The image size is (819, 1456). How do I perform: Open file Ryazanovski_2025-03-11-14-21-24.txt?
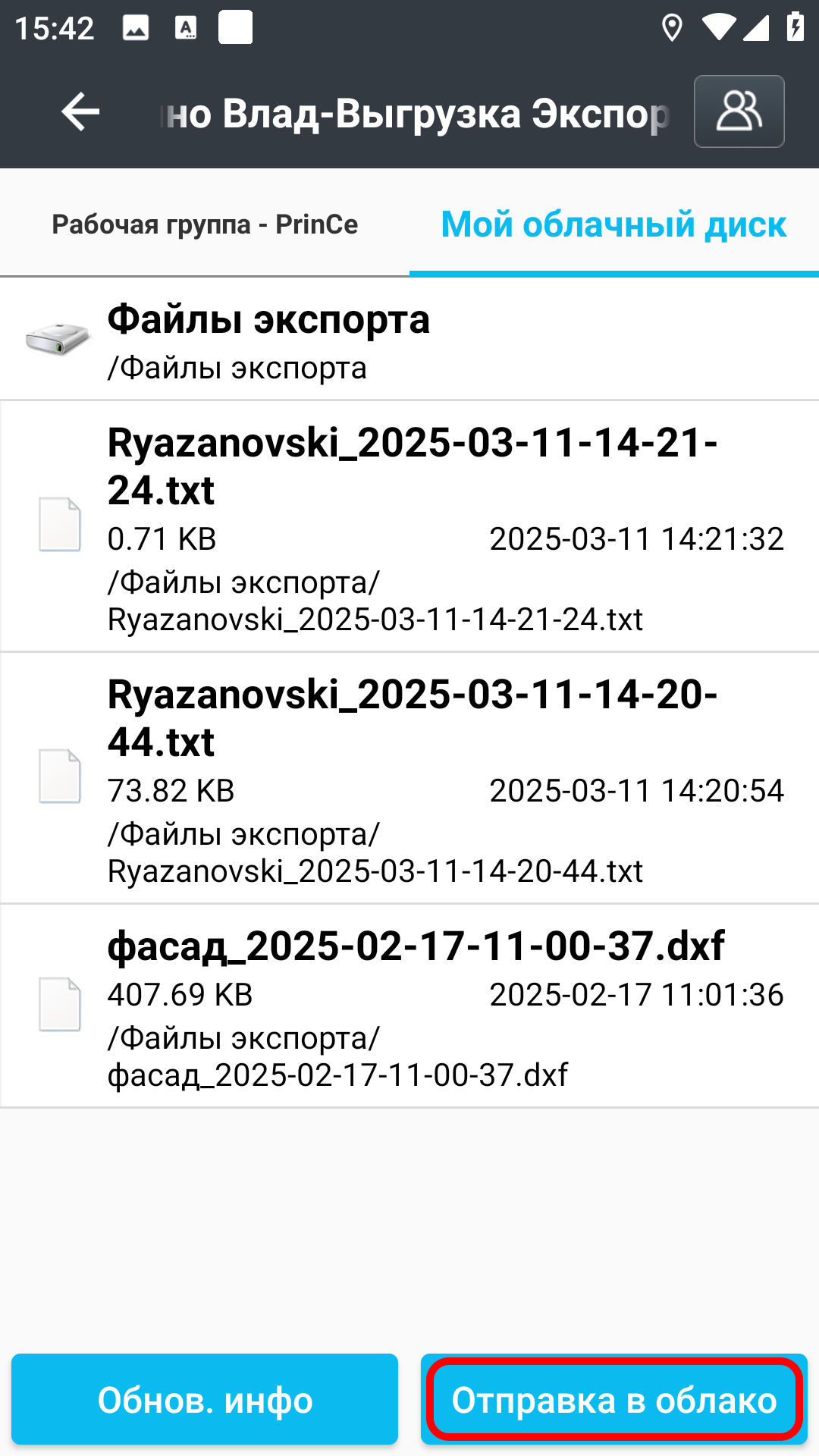409,526
